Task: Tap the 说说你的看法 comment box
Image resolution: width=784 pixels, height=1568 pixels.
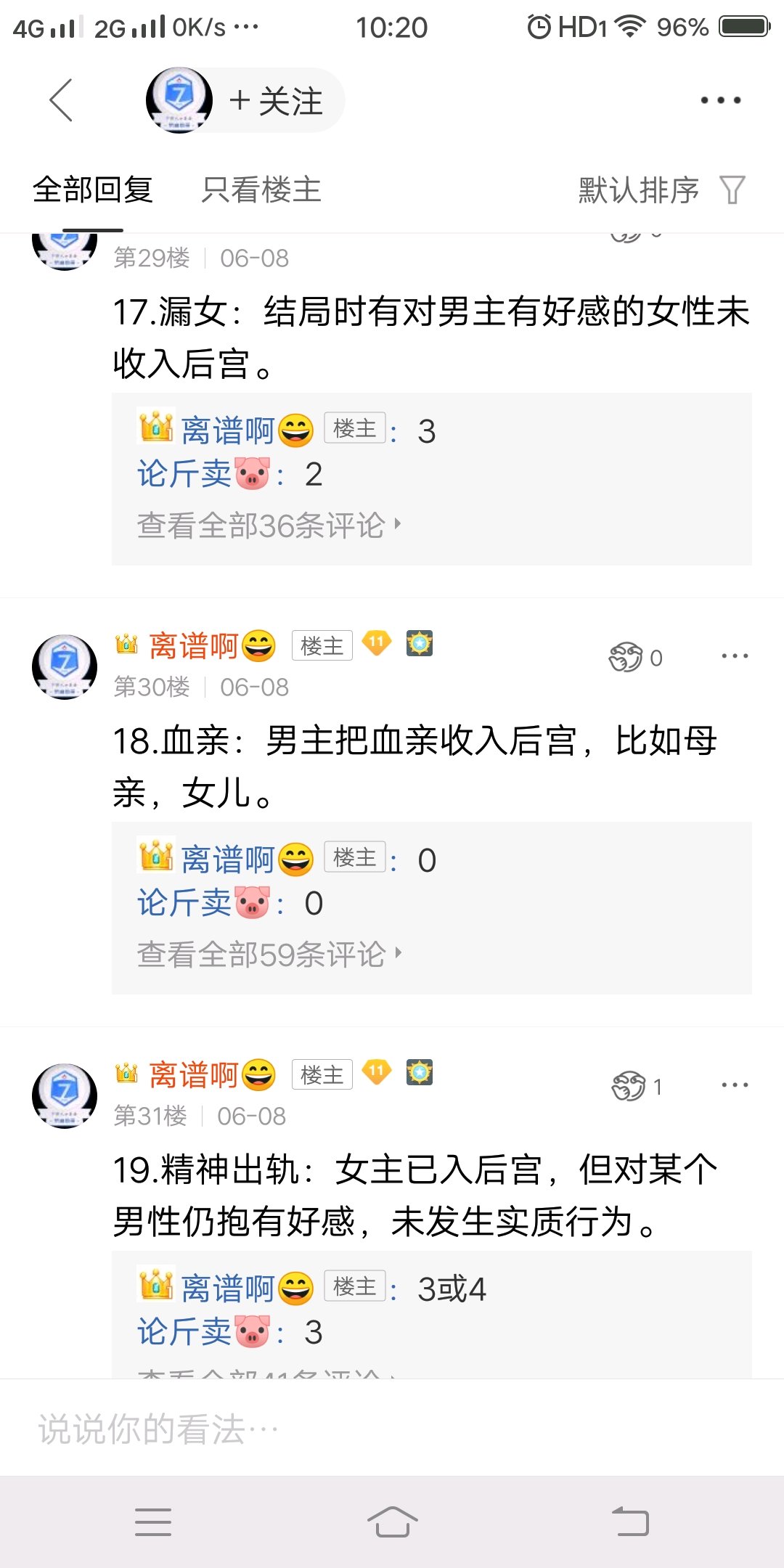Action: pos(392,1429)
